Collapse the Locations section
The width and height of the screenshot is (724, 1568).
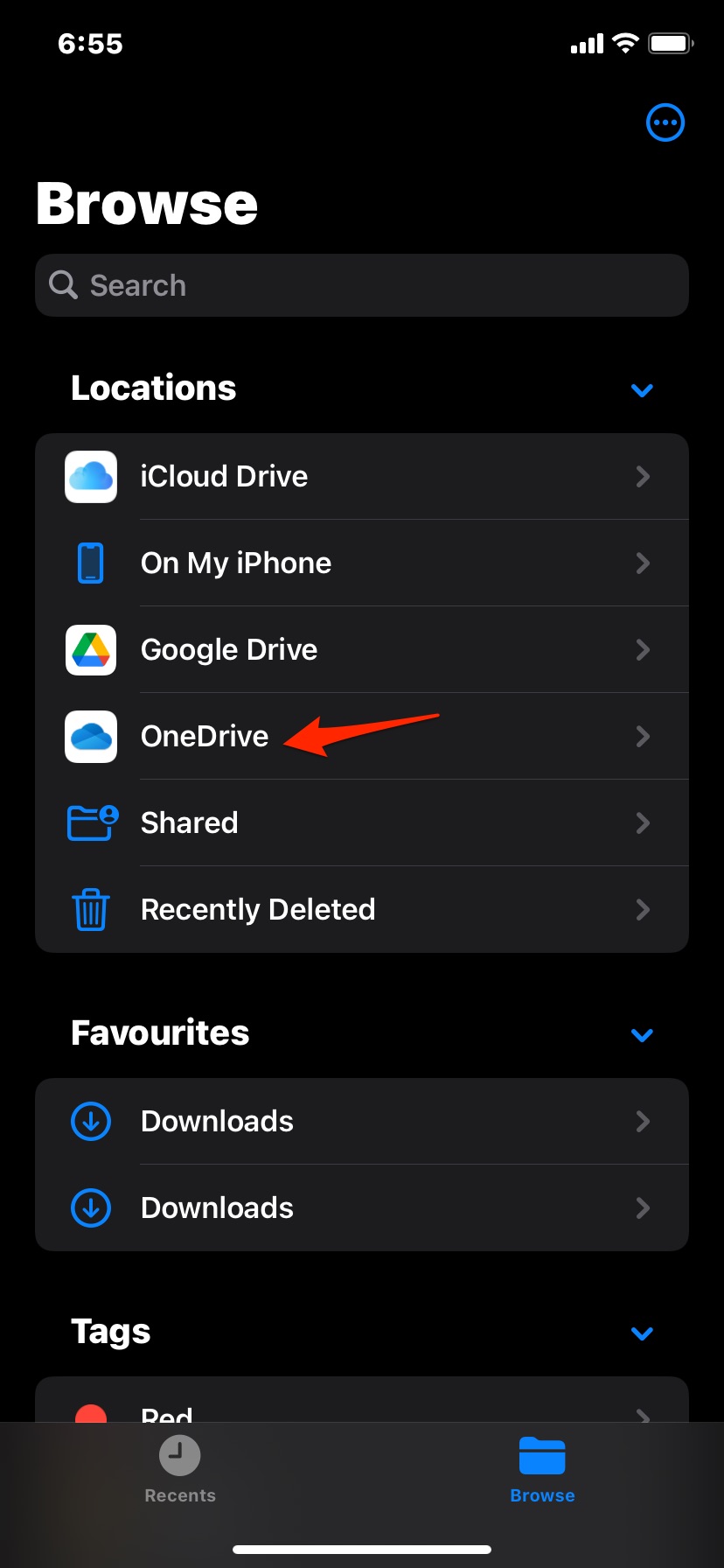641,391
